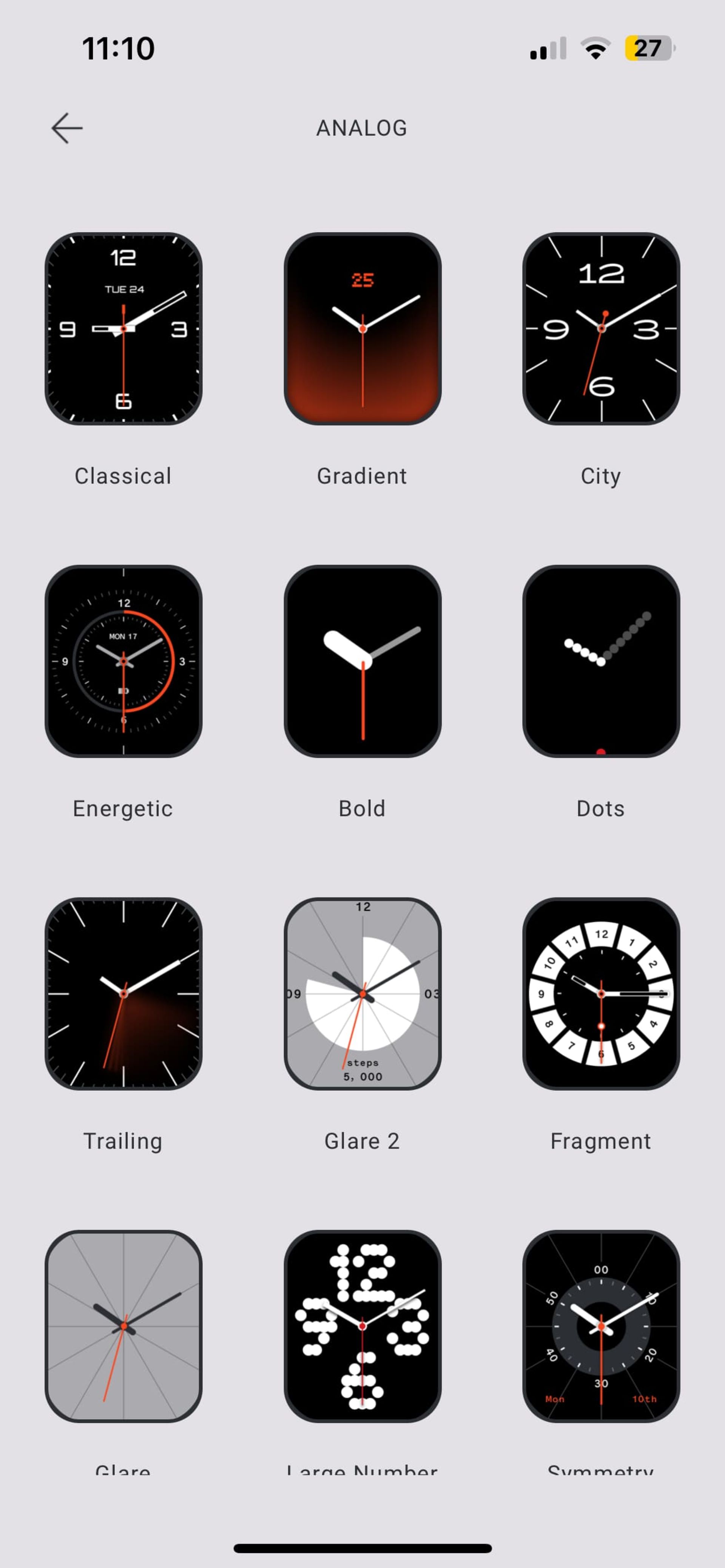
Task: Select the Trailing watch face
Action: tap(124, 993)
